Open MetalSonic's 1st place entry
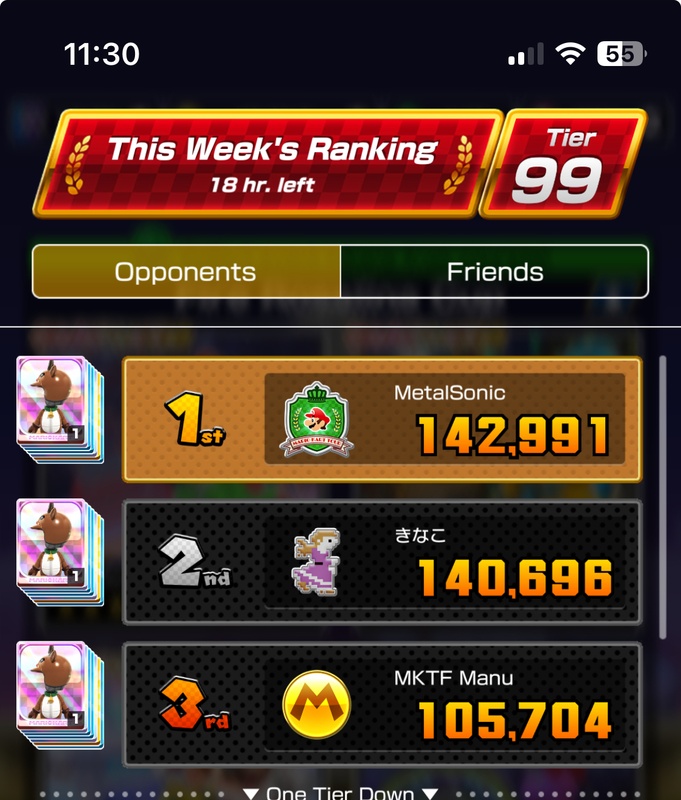Viewport: 681px width, 800px height. coord(381,419)
